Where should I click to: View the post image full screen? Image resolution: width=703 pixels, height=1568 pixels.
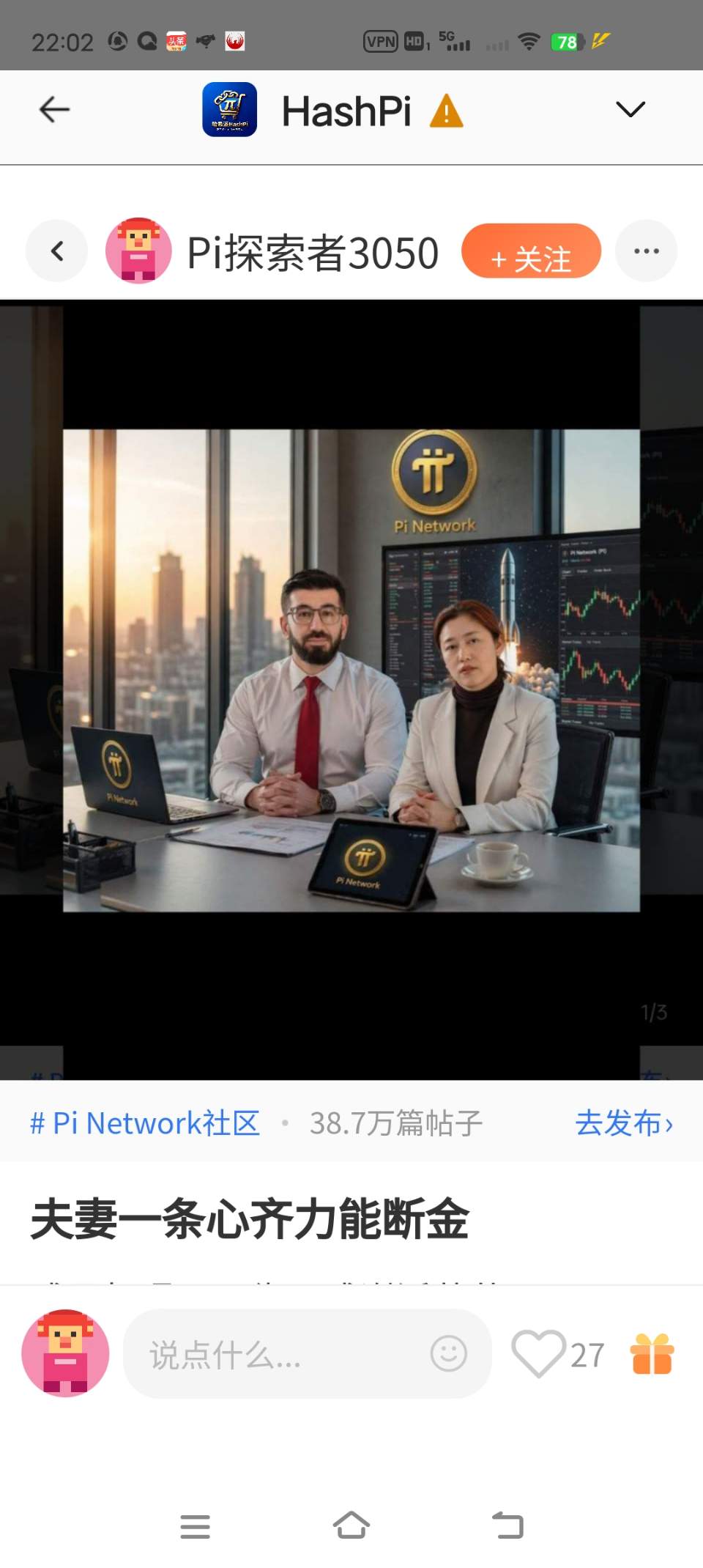[351, 670]
